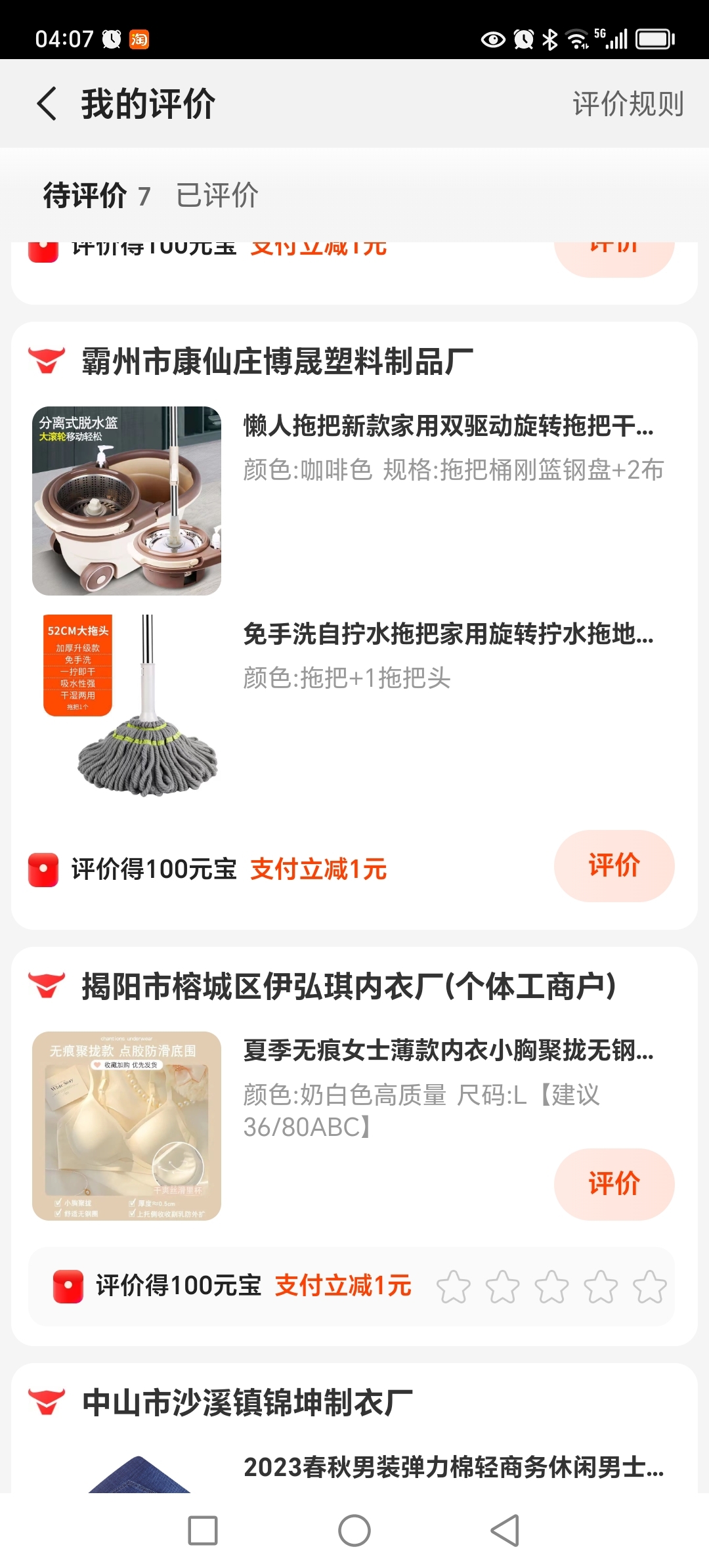Open recent apps via square button
Screen dimensions: 709x1568
[203, 1531]
